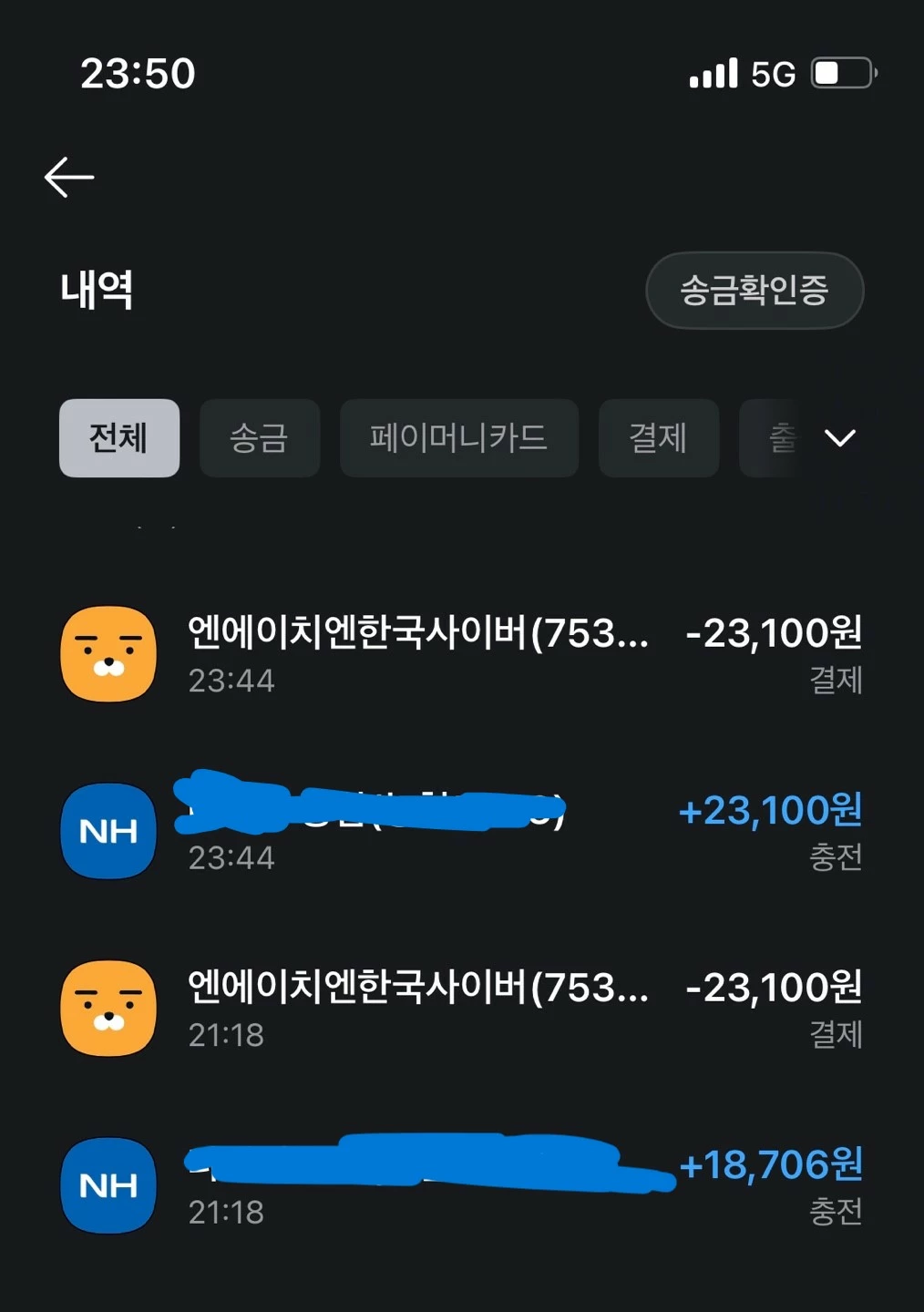The image size is (924, 1312).
Task: Expand the filter chips with the chevron
Action: point(839,438)
